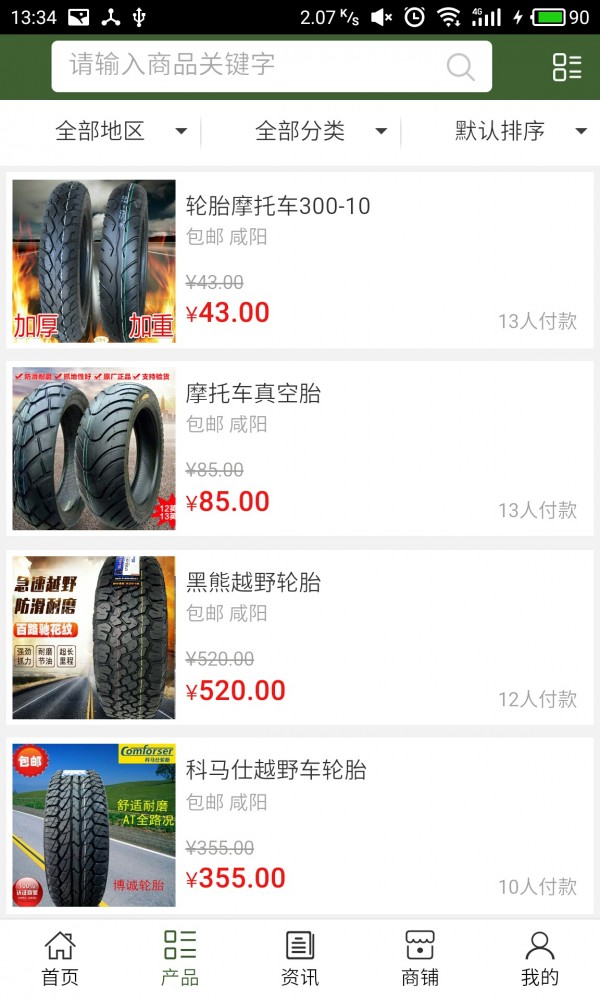Switch to the 我的 profile tab

tap(540, 958)
